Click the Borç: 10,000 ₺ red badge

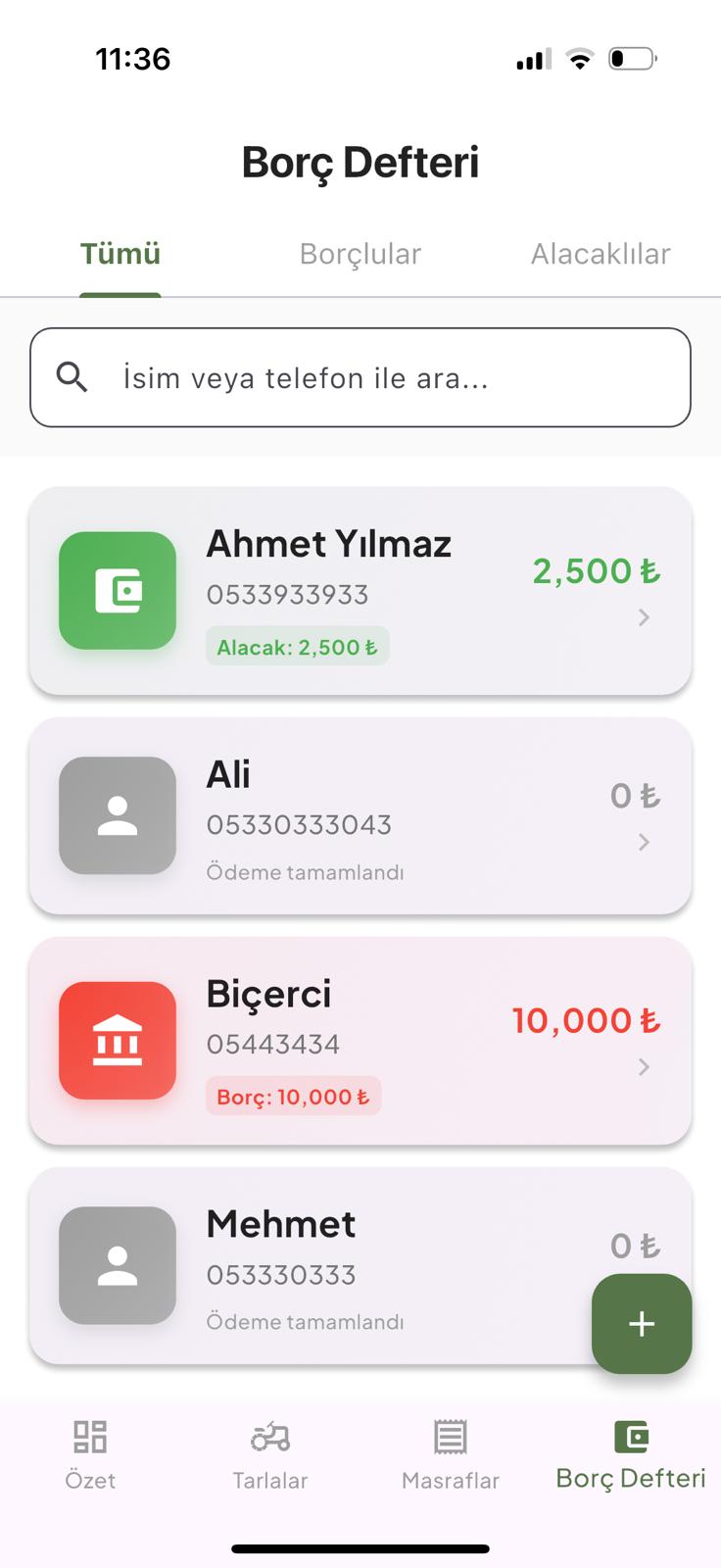(x=293, y=1097)
